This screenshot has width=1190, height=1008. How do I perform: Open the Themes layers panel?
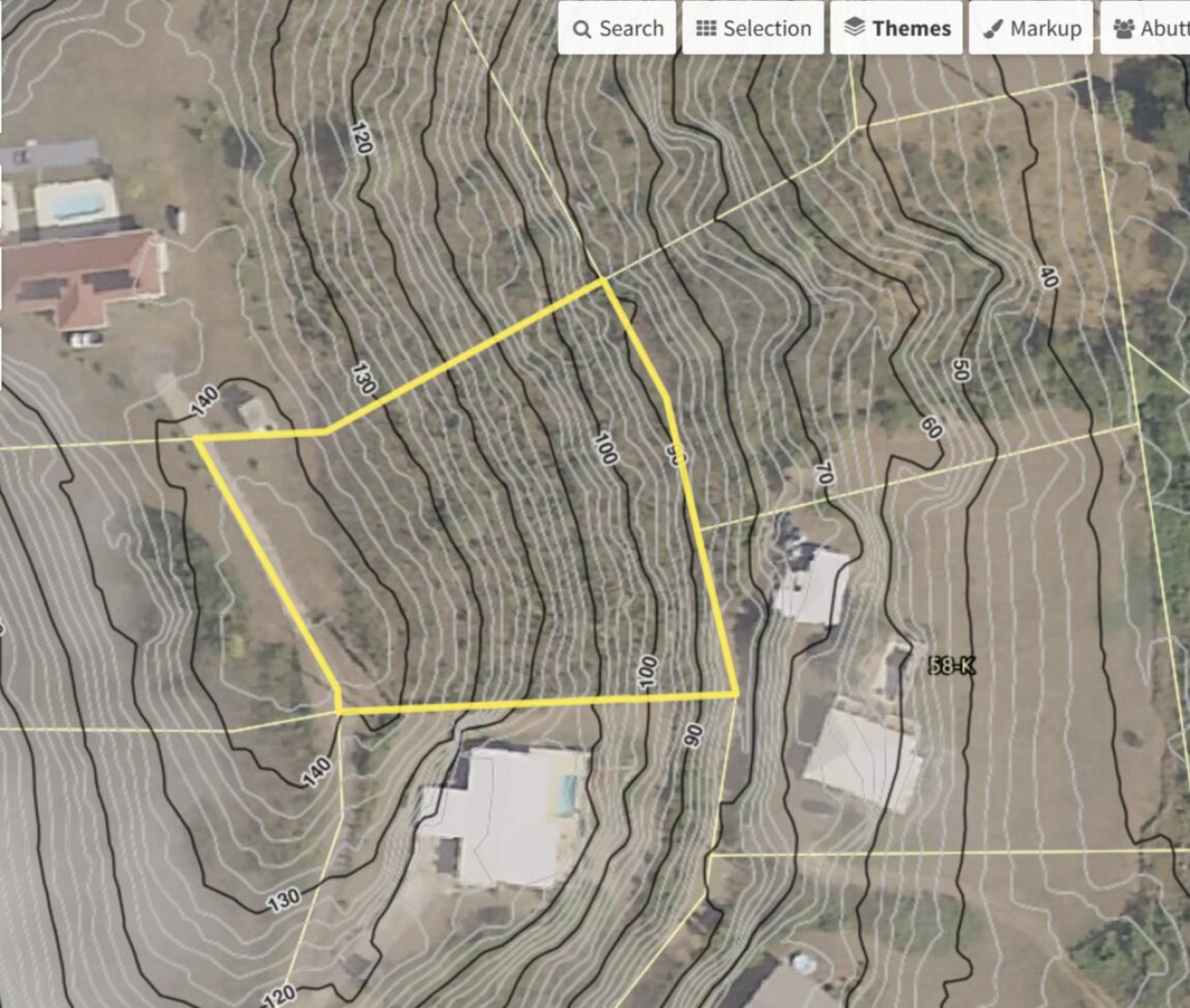897,28
